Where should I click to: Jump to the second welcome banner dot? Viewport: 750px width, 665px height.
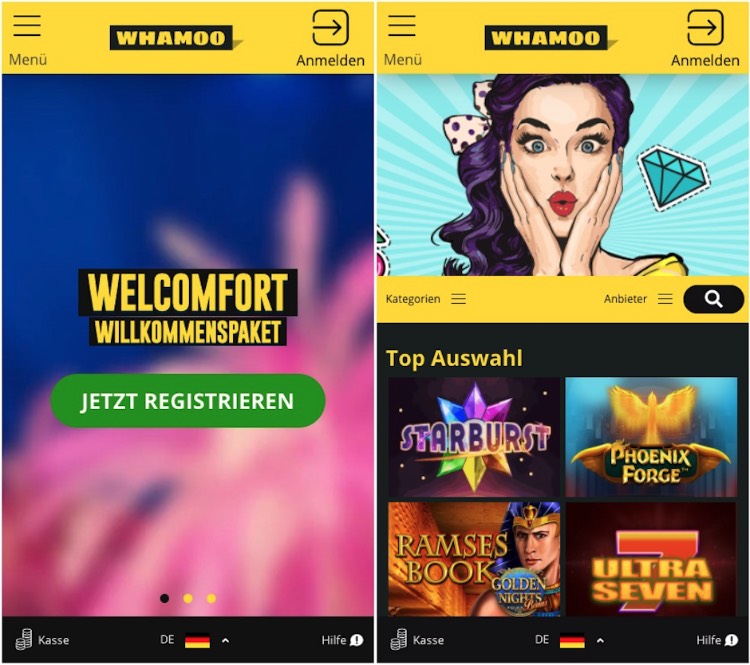click(187, 598)
